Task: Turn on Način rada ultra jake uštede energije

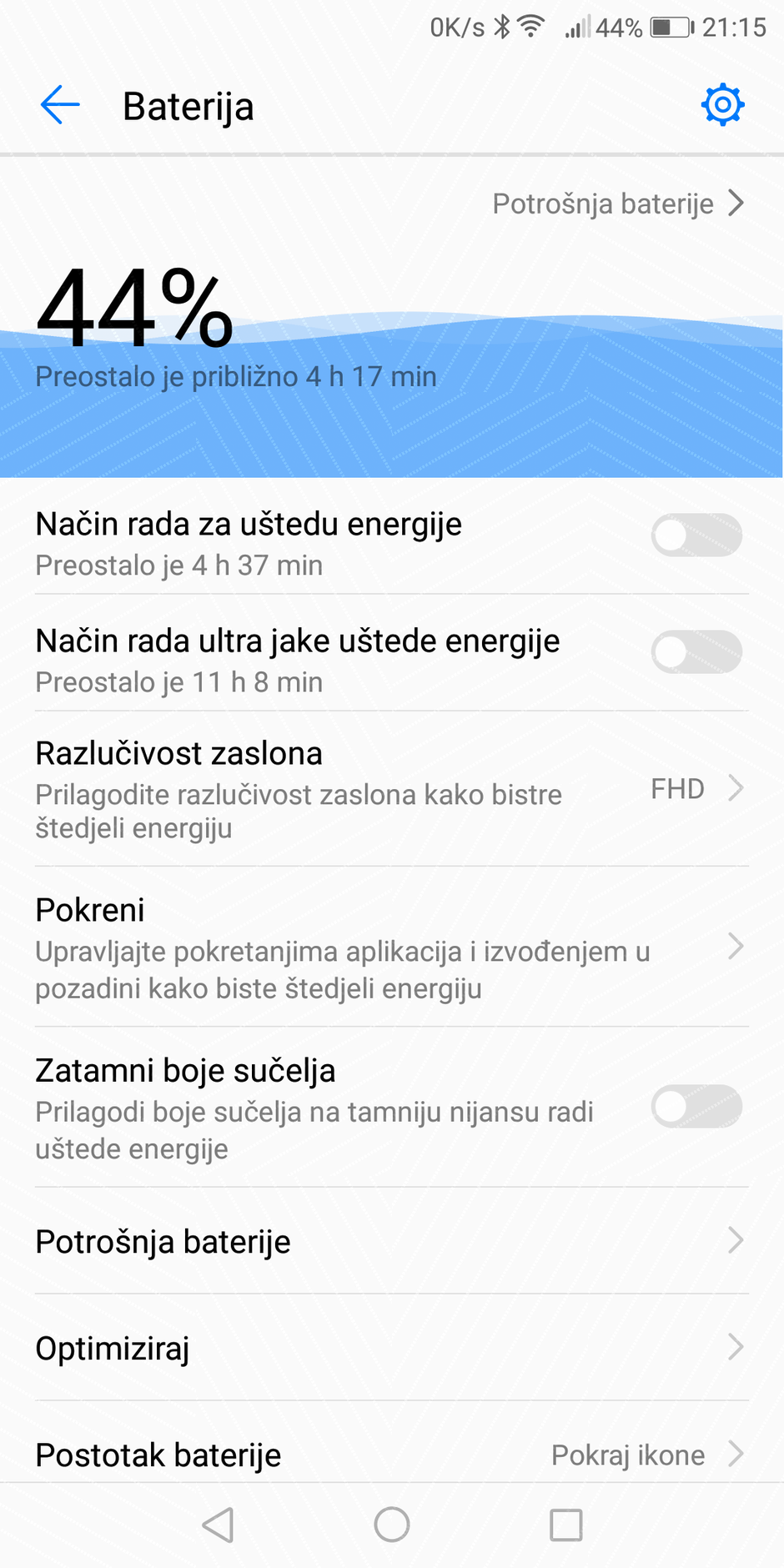Action: pos(696,652)
